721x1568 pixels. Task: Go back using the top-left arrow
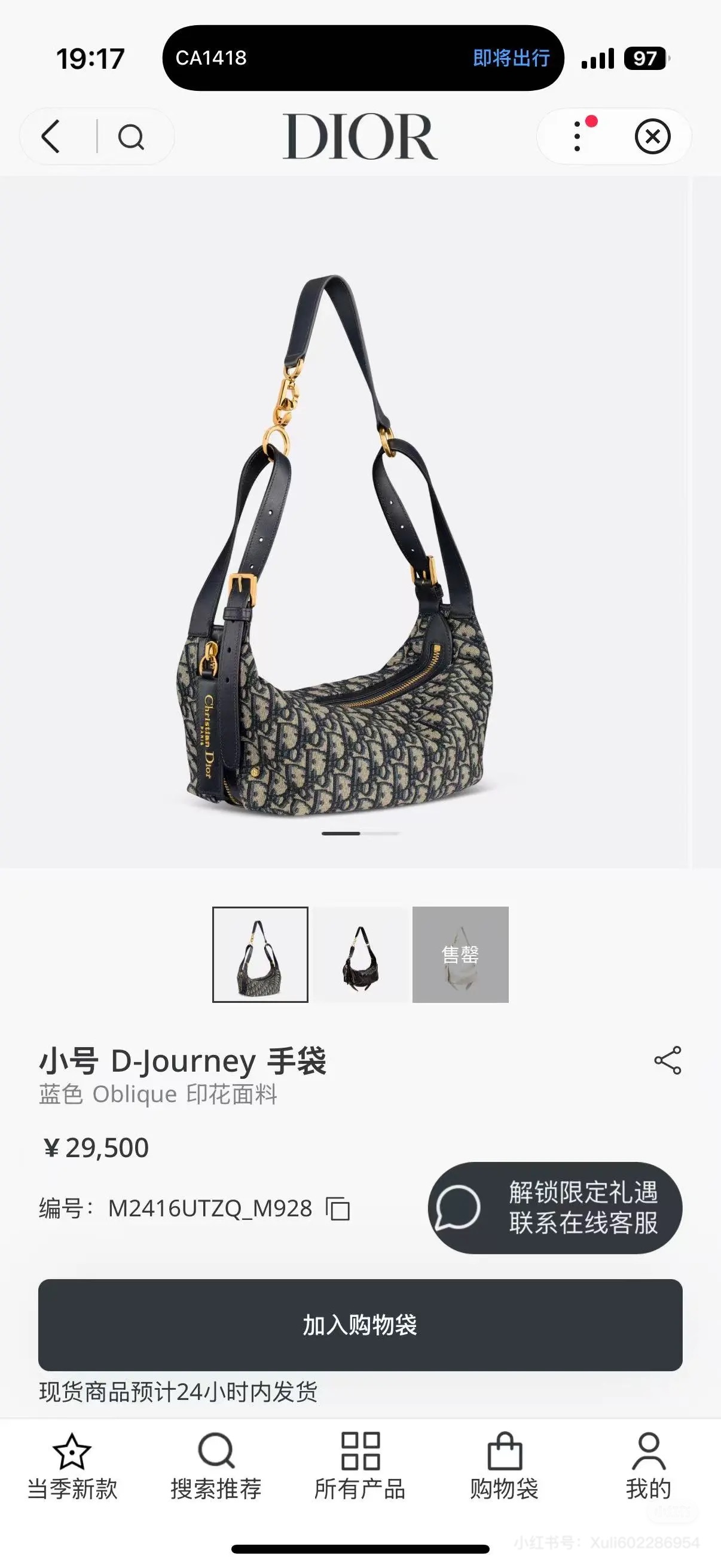point(50,136)
